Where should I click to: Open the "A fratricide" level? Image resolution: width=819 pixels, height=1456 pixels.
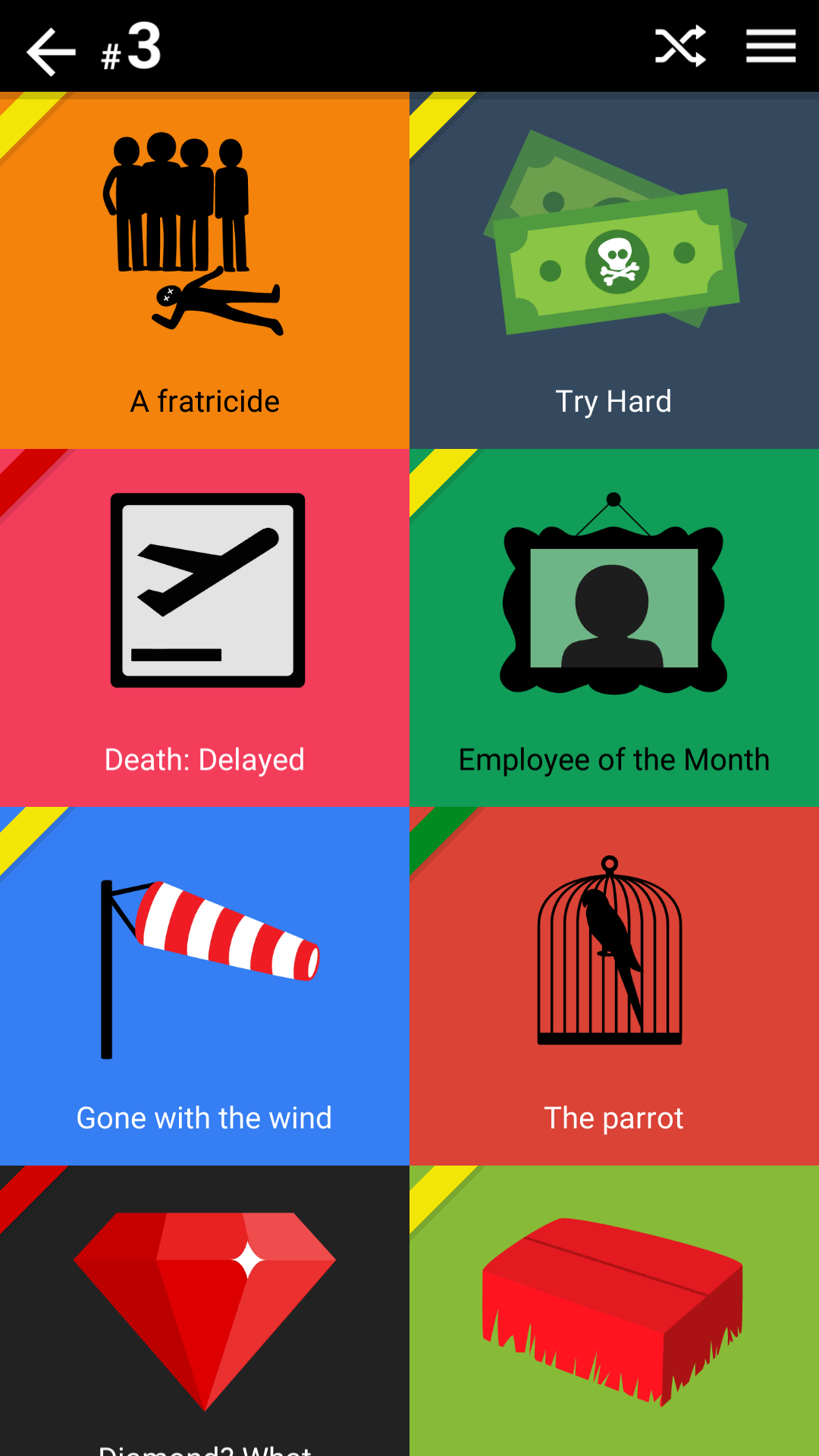[x=205, y=271]
